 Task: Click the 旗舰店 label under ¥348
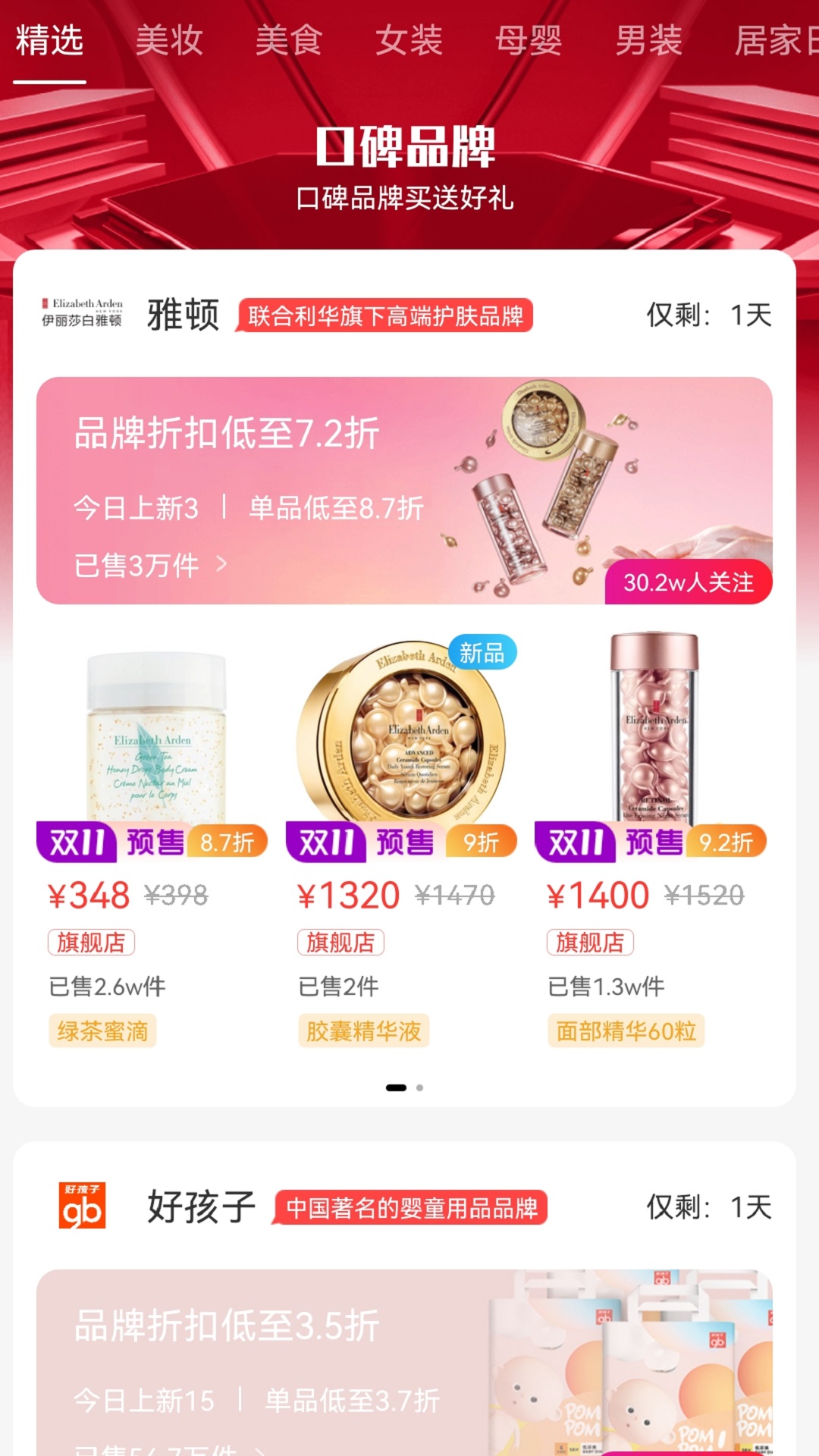point(91,942)
